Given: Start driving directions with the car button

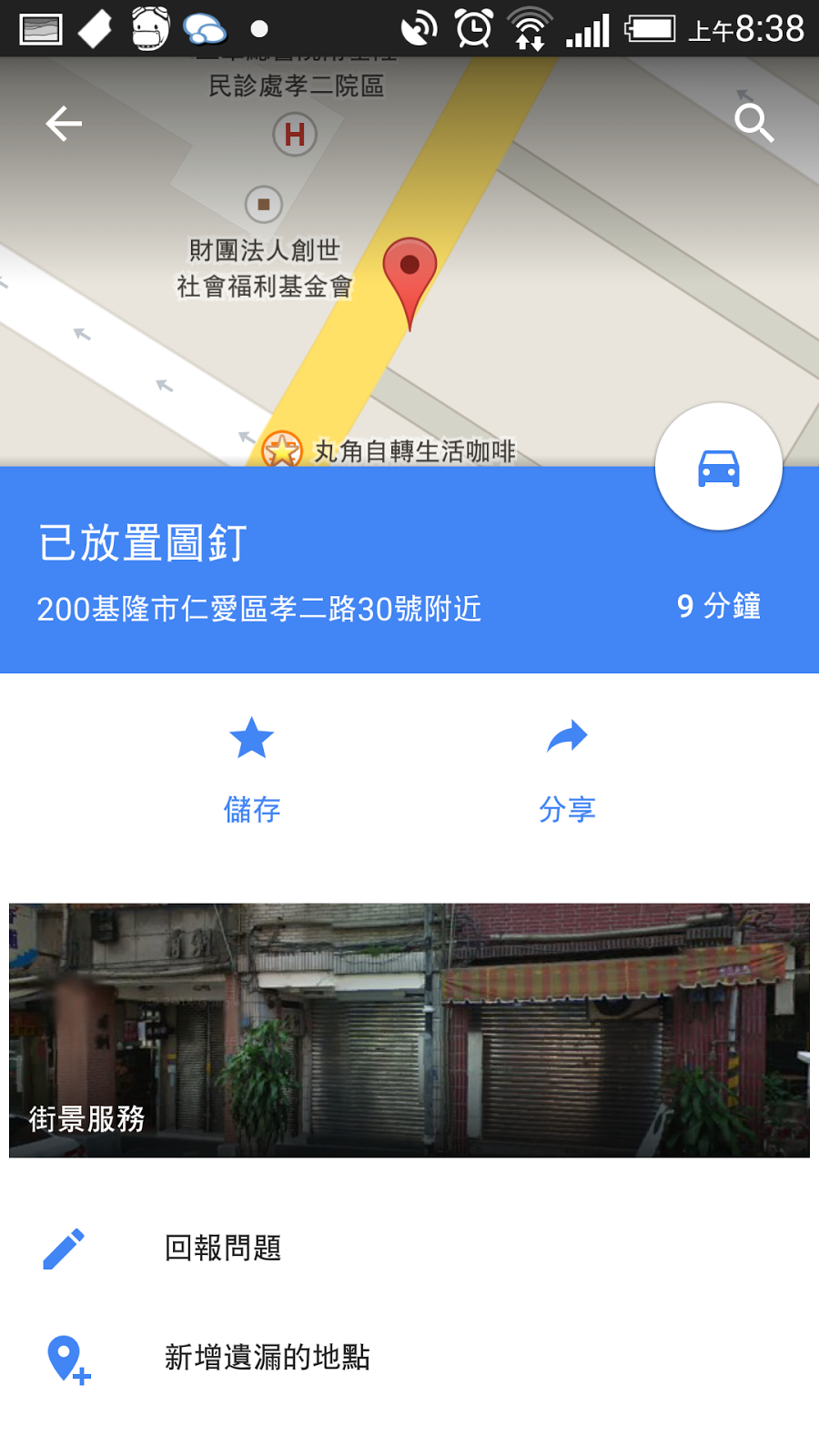Looking at the screenshot, I should (718, 468).
